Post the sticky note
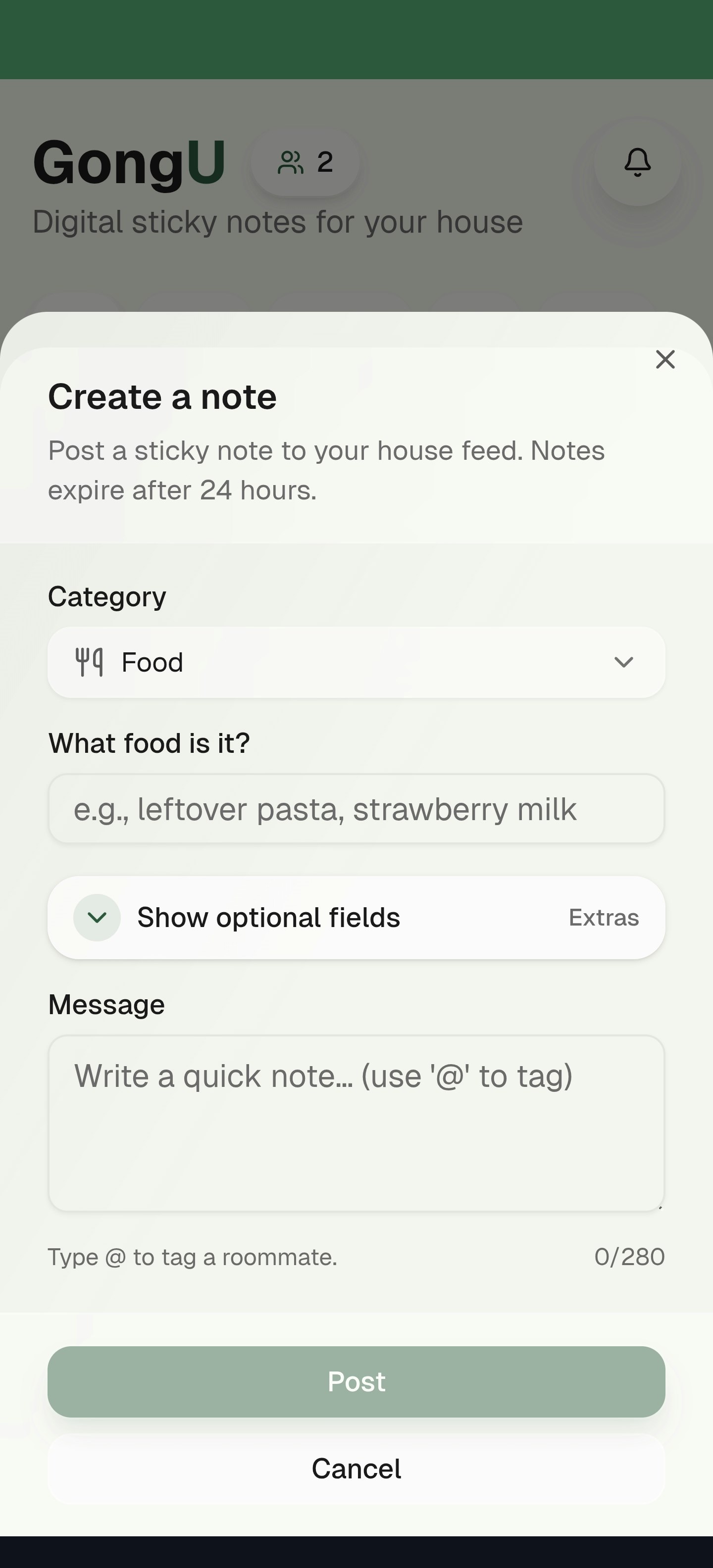This screenshot has height=1568, width=713. pos(356,1382)
